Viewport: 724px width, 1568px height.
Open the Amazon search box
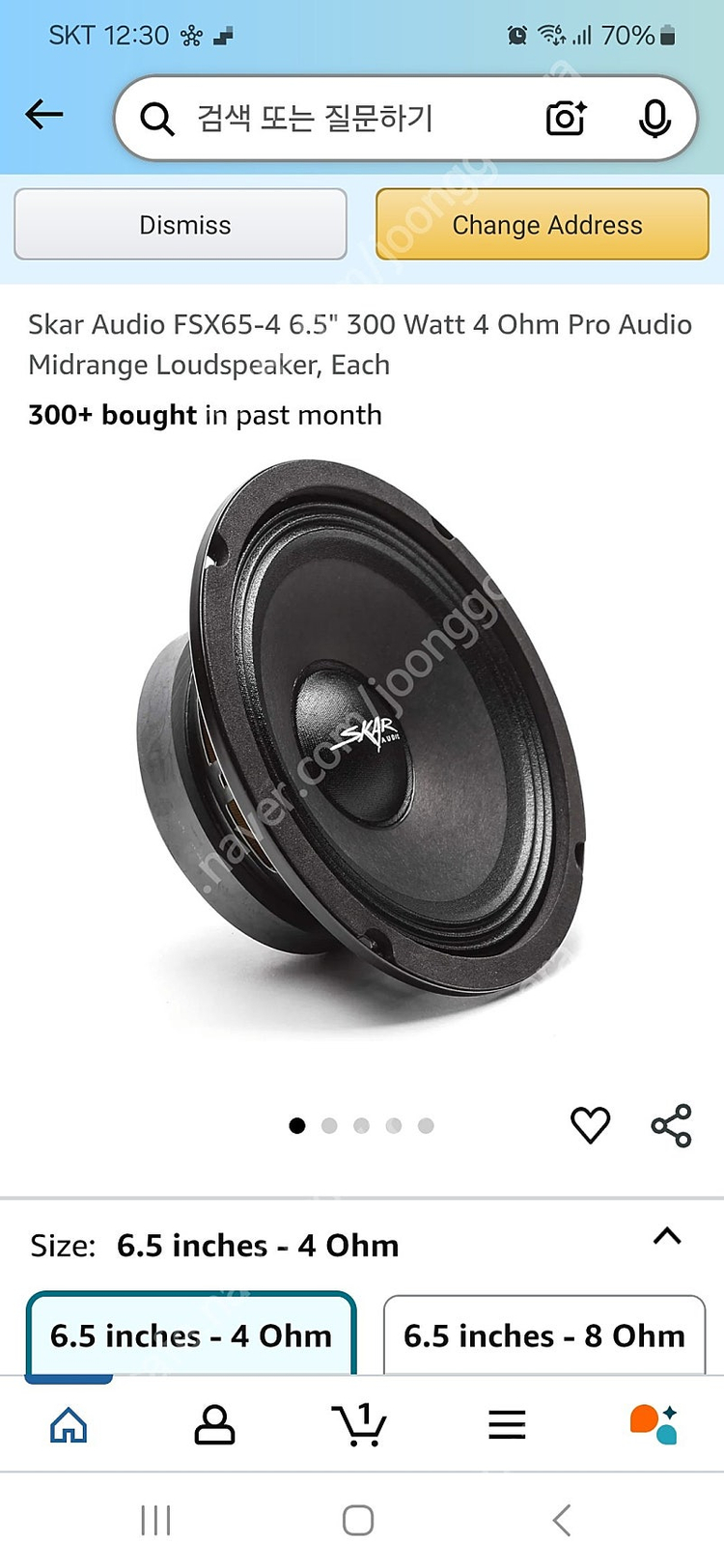point(328,119)
